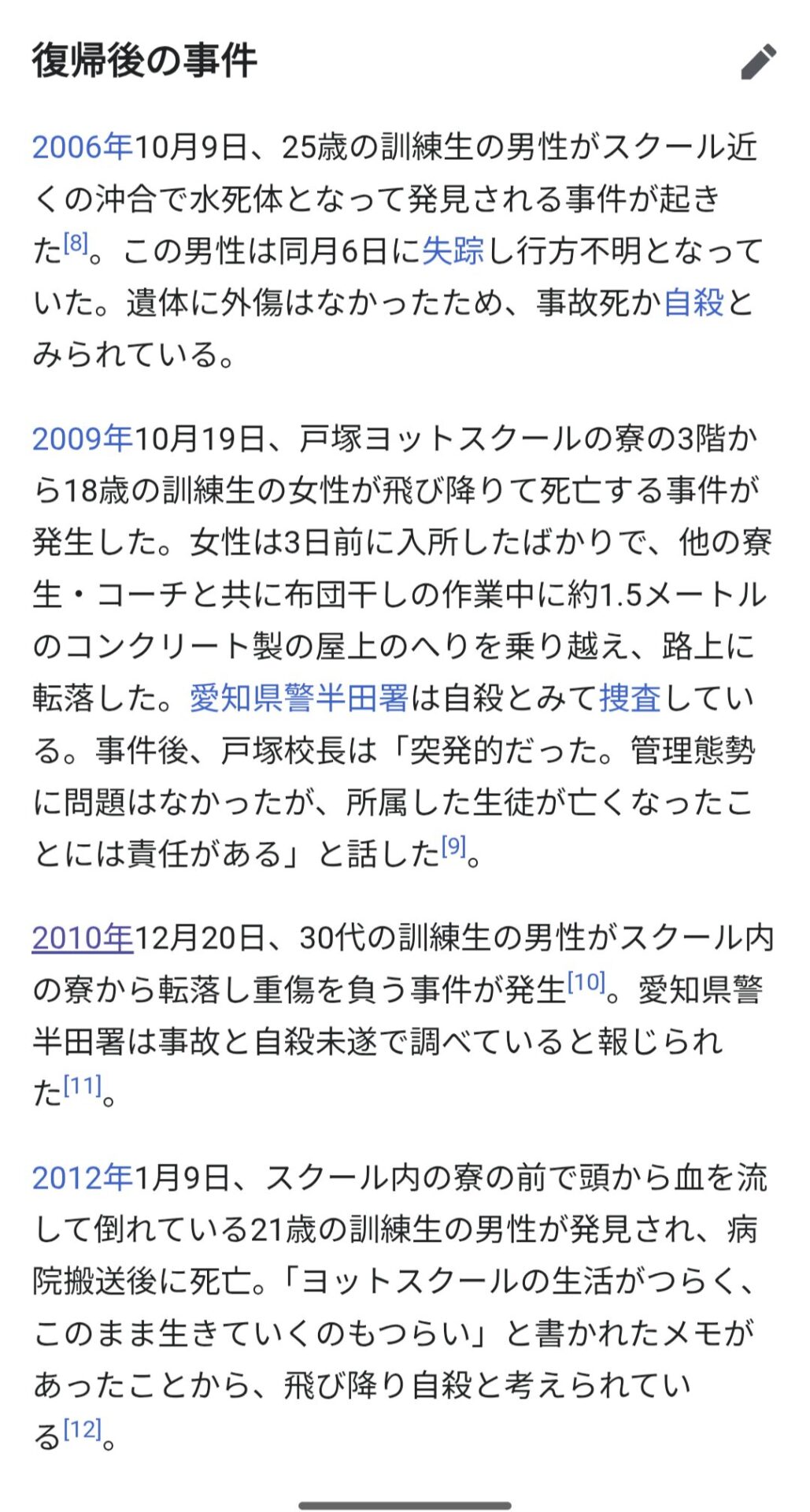This screenshot has height=1512, width=810.
Task: Open the 2009年 year link
Action: pyautogui.click(x=83, y=439)
